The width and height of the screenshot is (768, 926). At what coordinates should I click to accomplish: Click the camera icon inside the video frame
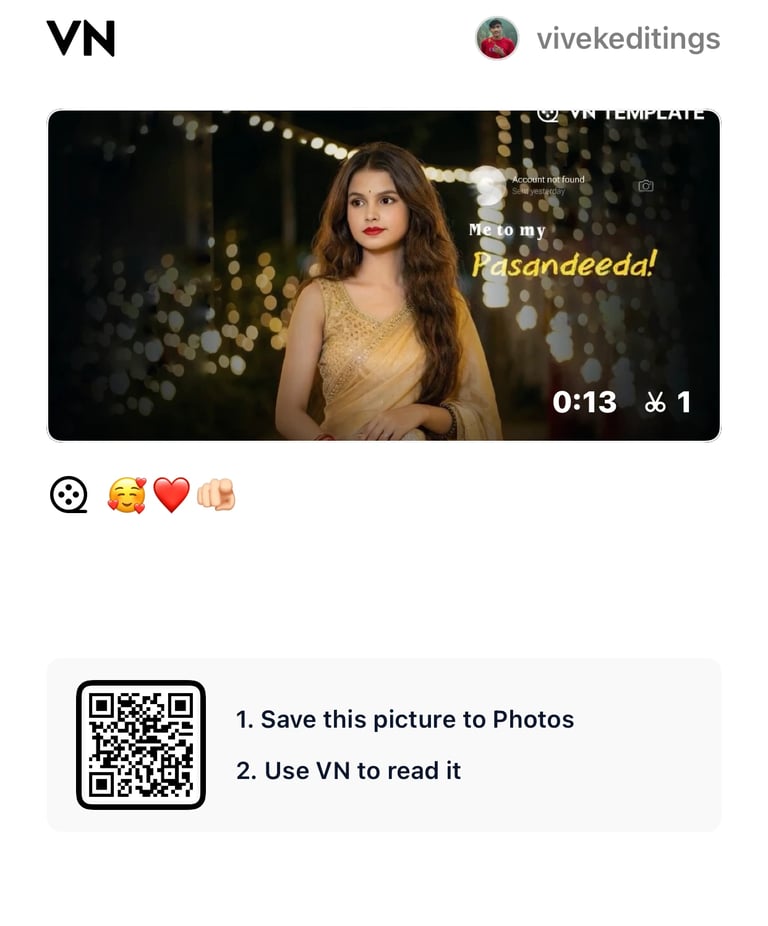647,186
